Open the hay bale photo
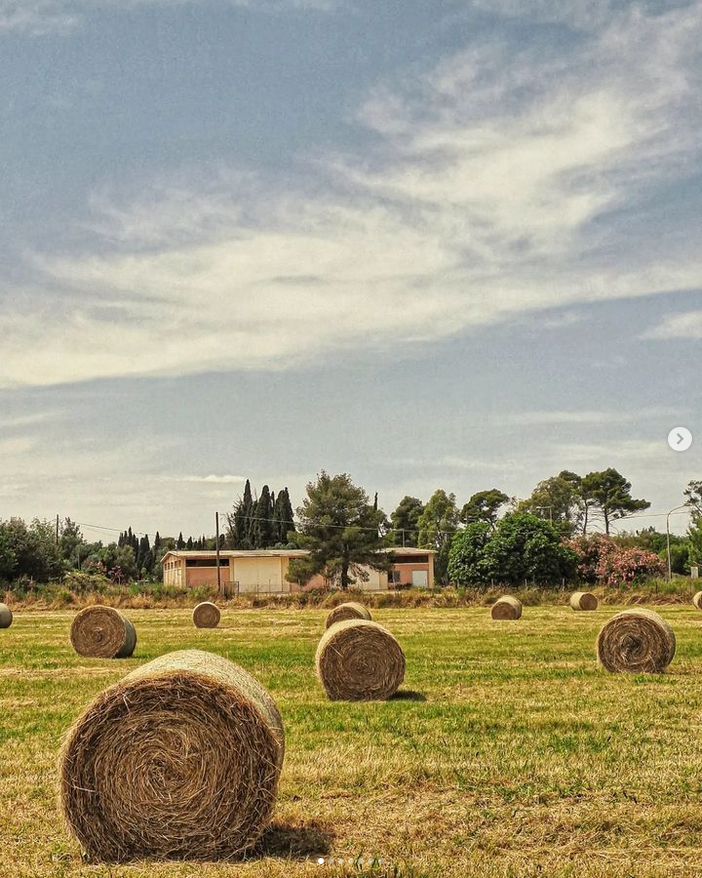Image resolution: width=702 pixels, height=878 pixels. tap(350, 400)
